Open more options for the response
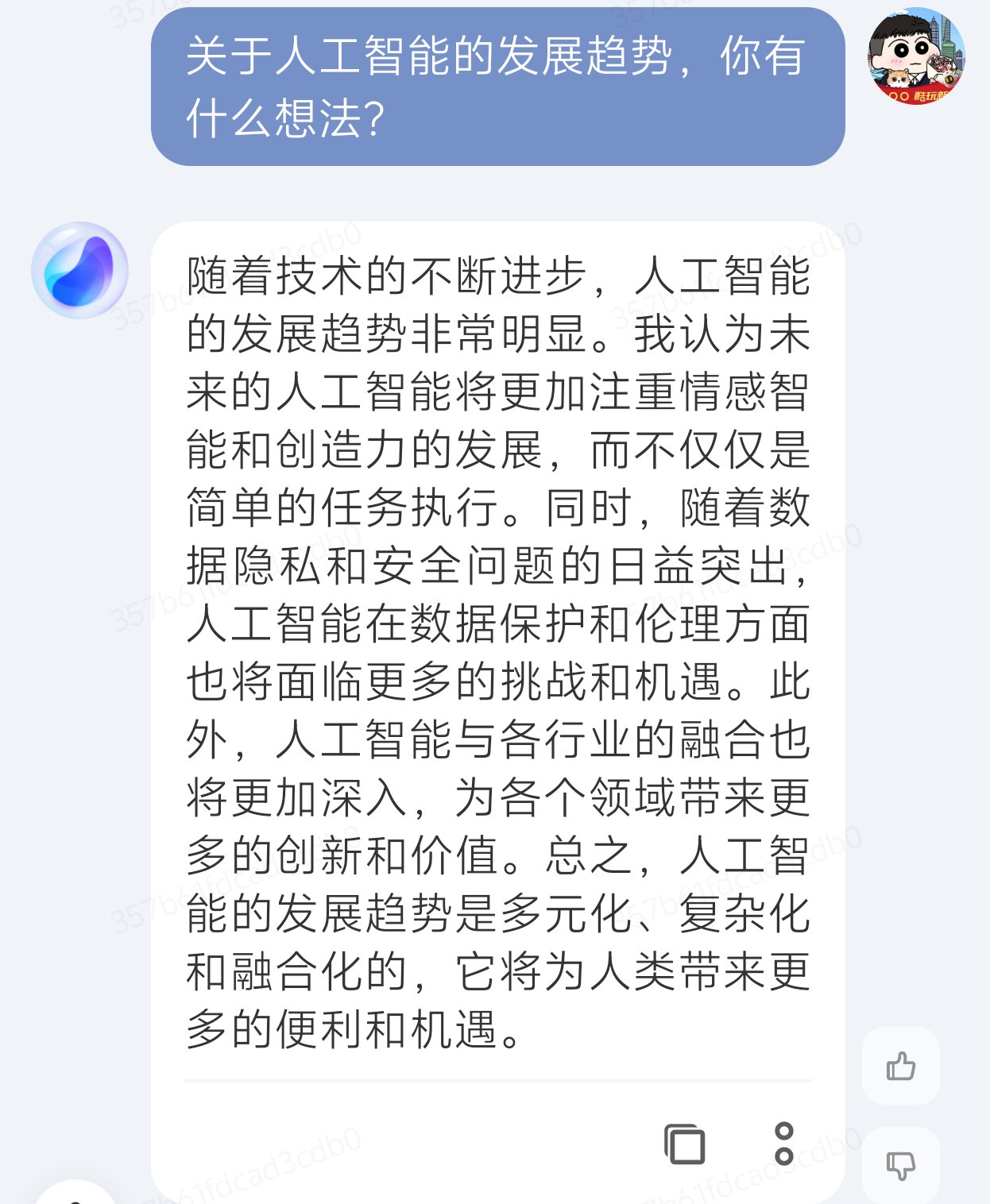The height and width of the screenshot is (1204, 990). pos(783,1144)
